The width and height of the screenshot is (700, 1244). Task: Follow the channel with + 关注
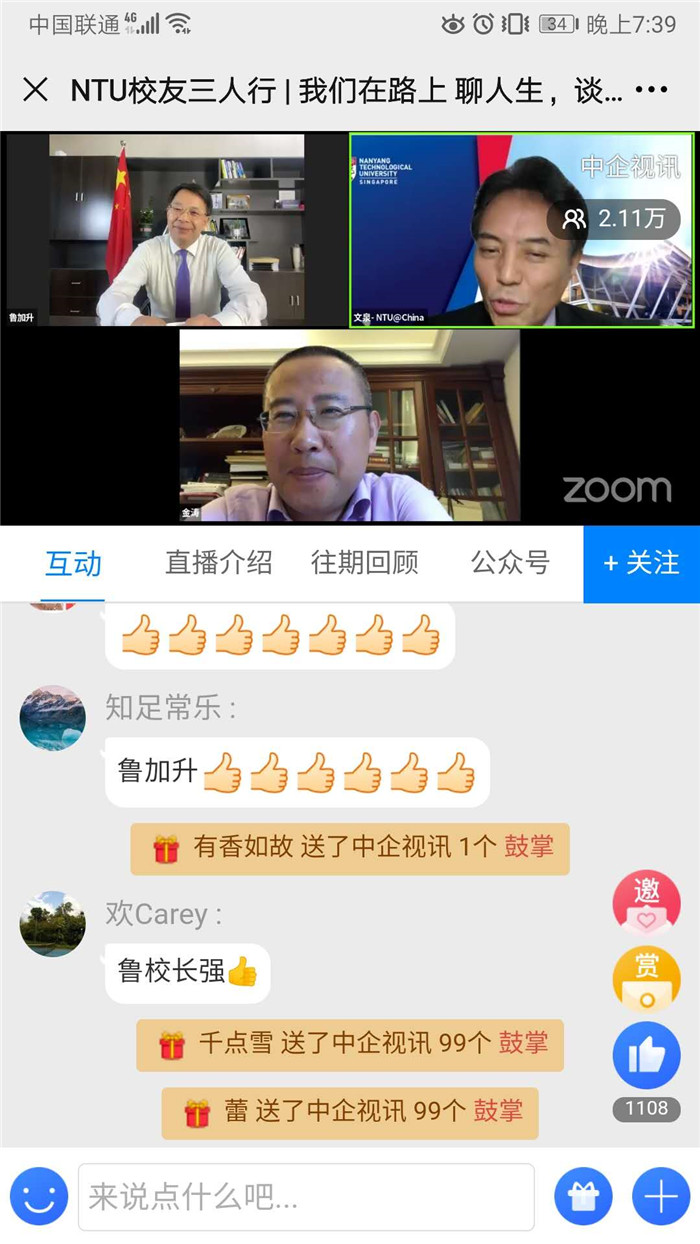tap(641, 563)
